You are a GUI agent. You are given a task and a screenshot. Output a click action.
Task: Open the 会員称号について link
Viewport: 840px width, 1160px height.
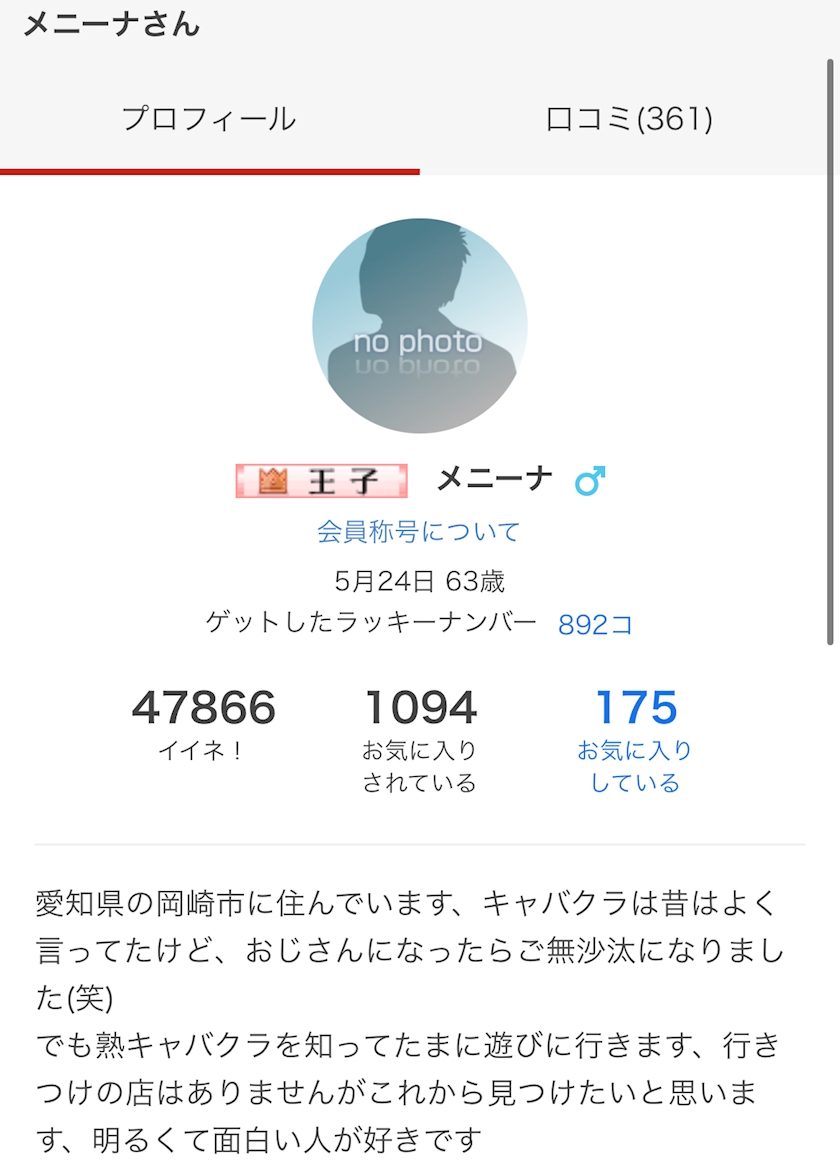419,531
